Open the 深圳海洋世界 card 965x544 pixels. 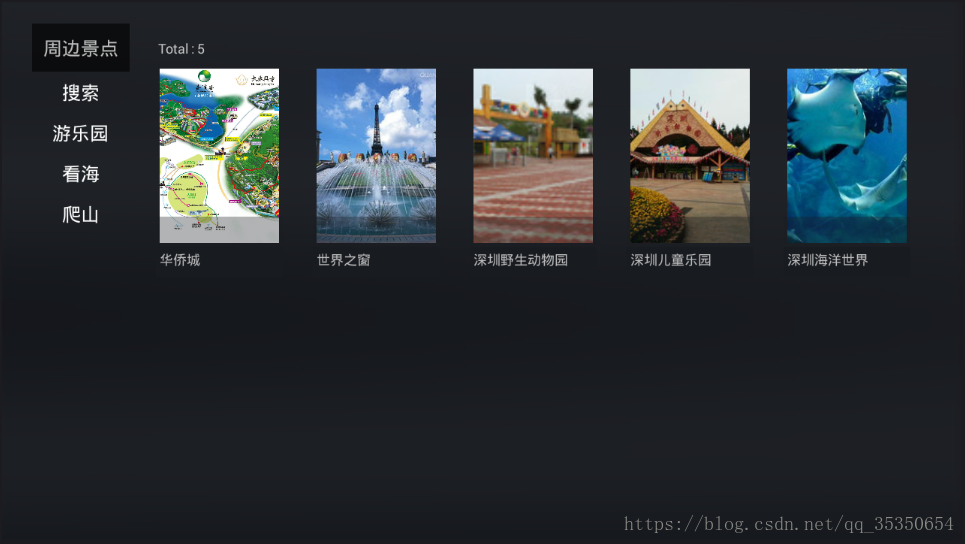(847, 156)
